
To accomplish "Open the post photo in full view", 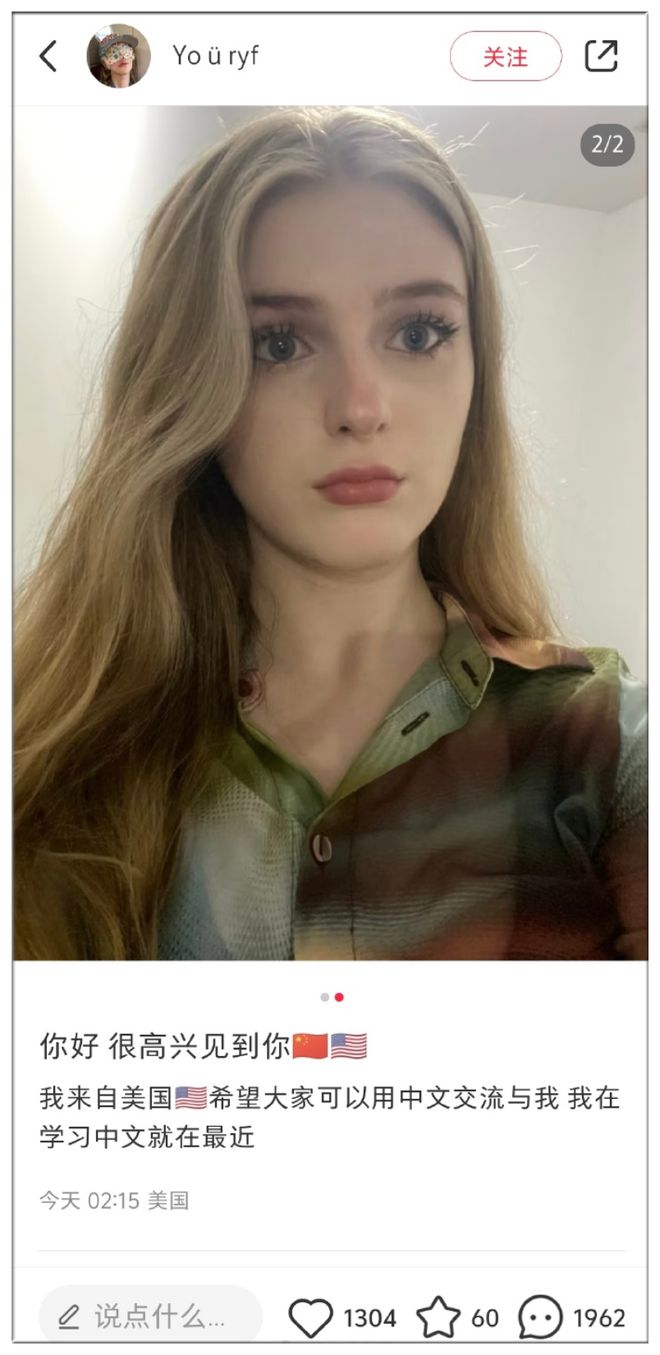I will click(x=330, y=532).
